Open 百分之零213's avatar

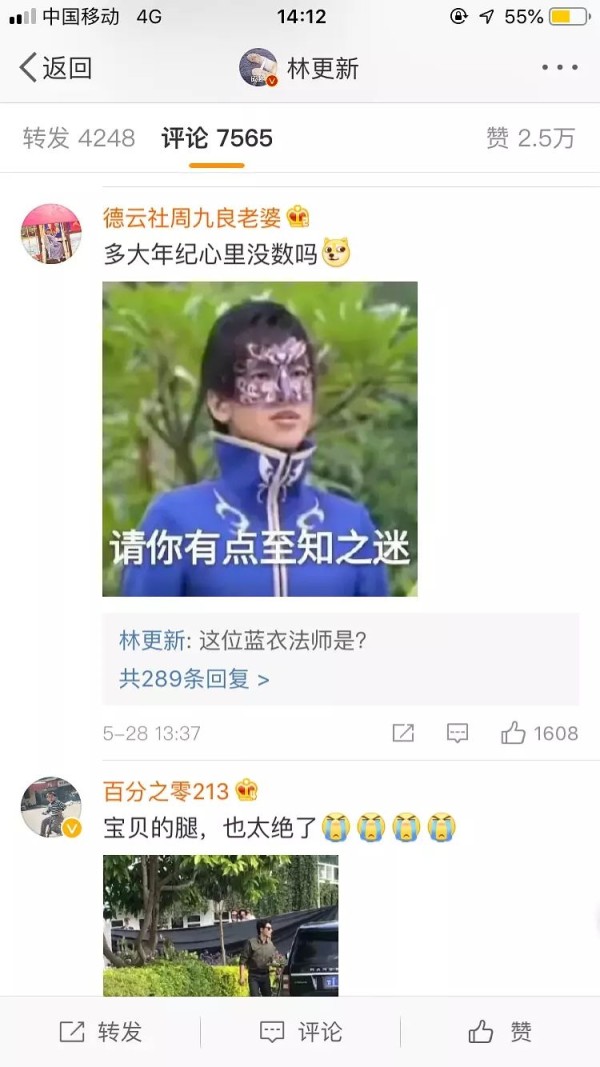51,807
